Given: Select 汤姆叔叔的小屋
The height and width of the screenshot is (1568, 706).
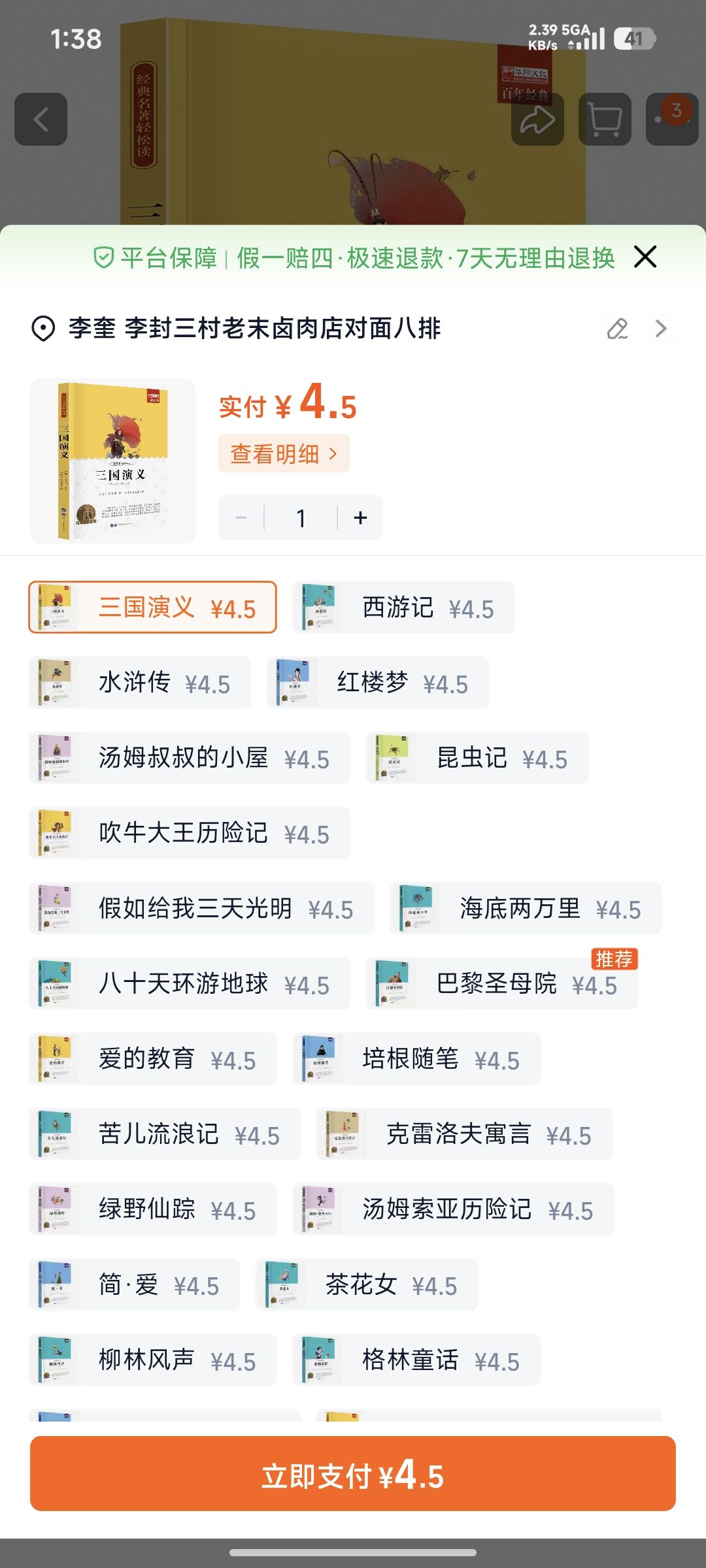Looking at the screenshot, I should [x=190, y=758].
